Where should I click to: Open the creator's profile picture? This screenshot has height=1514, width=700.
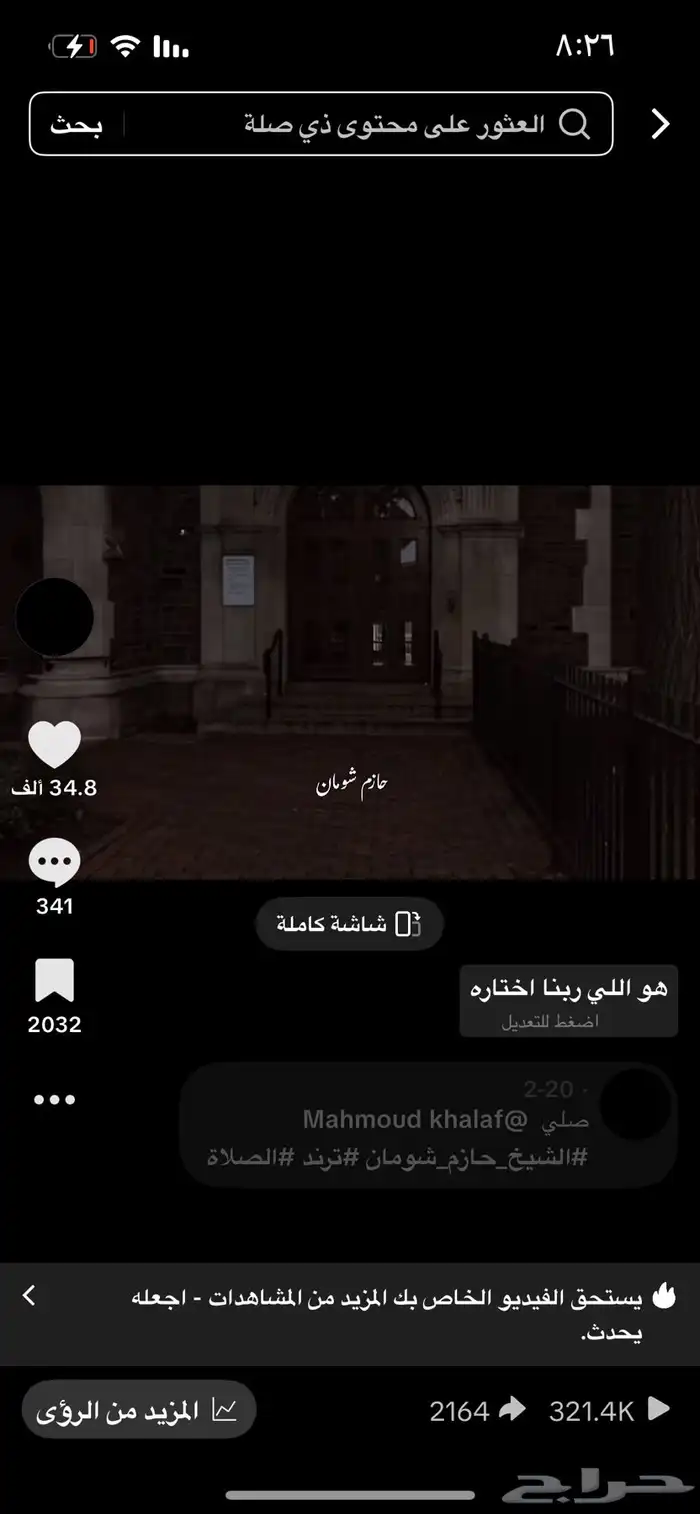[x=54, y=617]
